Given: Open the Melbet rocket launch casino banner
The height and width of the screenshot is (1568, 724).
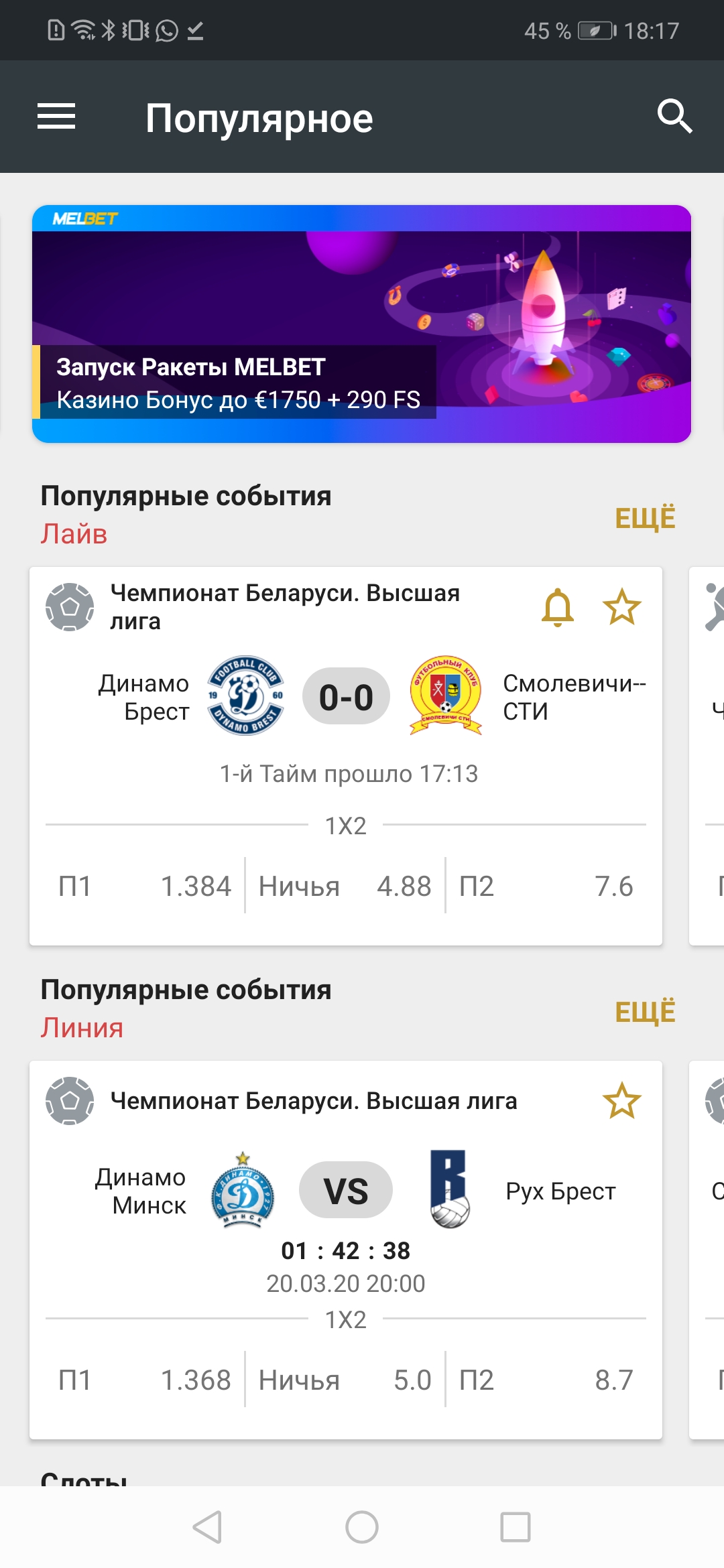Looking at the screenshot, I should tap(361, 324).
